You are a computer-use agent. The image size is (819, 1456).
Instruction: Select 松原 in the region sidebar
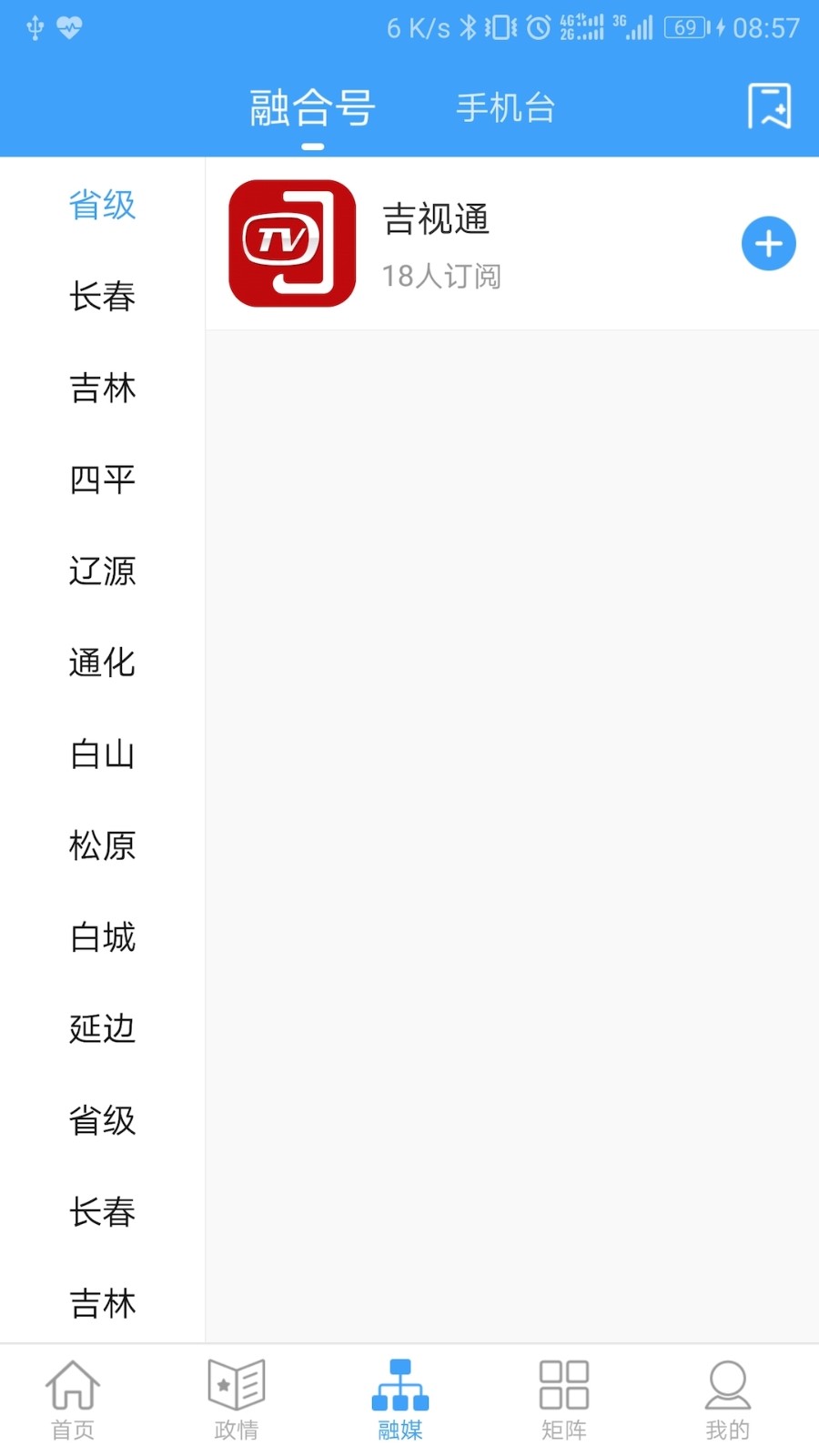pyautogui.click(x=102, y=846)
